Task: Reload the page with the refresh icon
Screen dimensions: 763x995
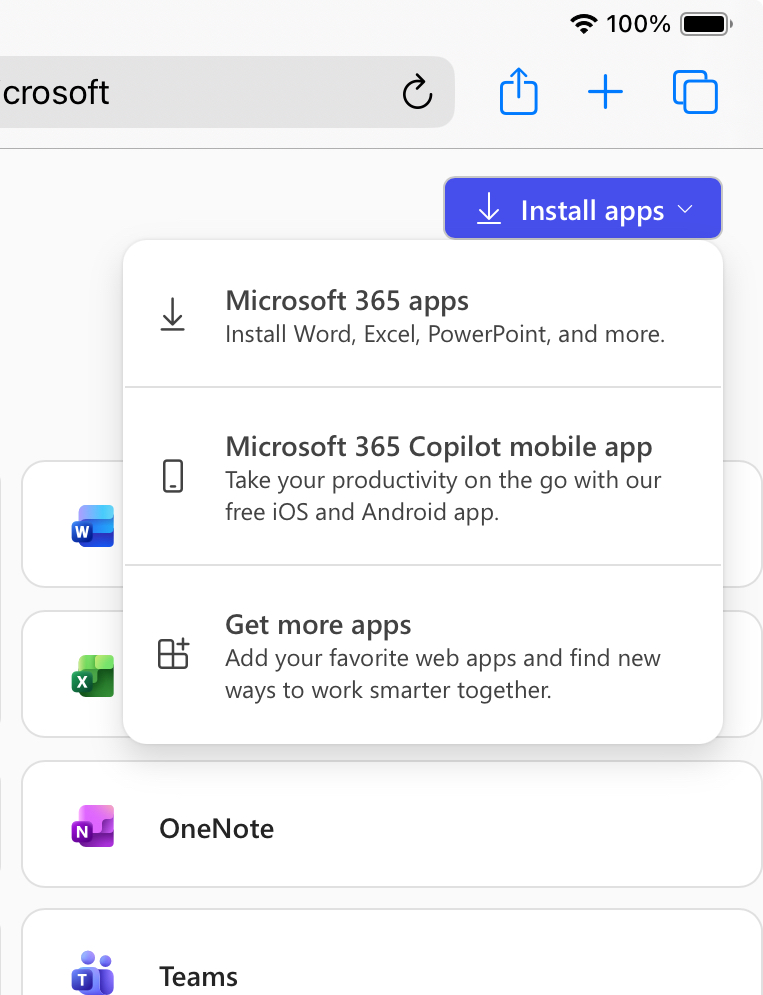Action: 417,92
